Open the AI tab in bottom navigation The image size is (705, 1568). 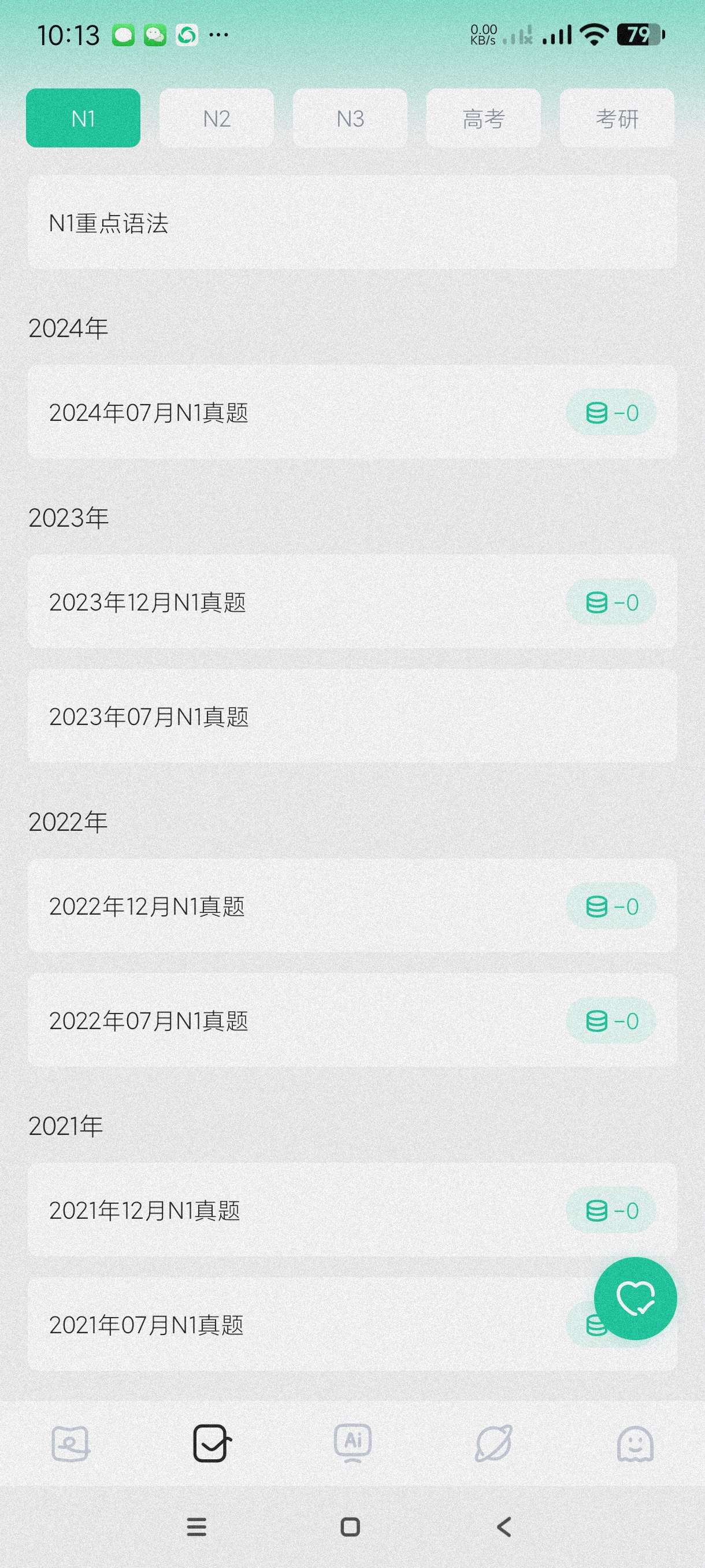click(353, 1443)
